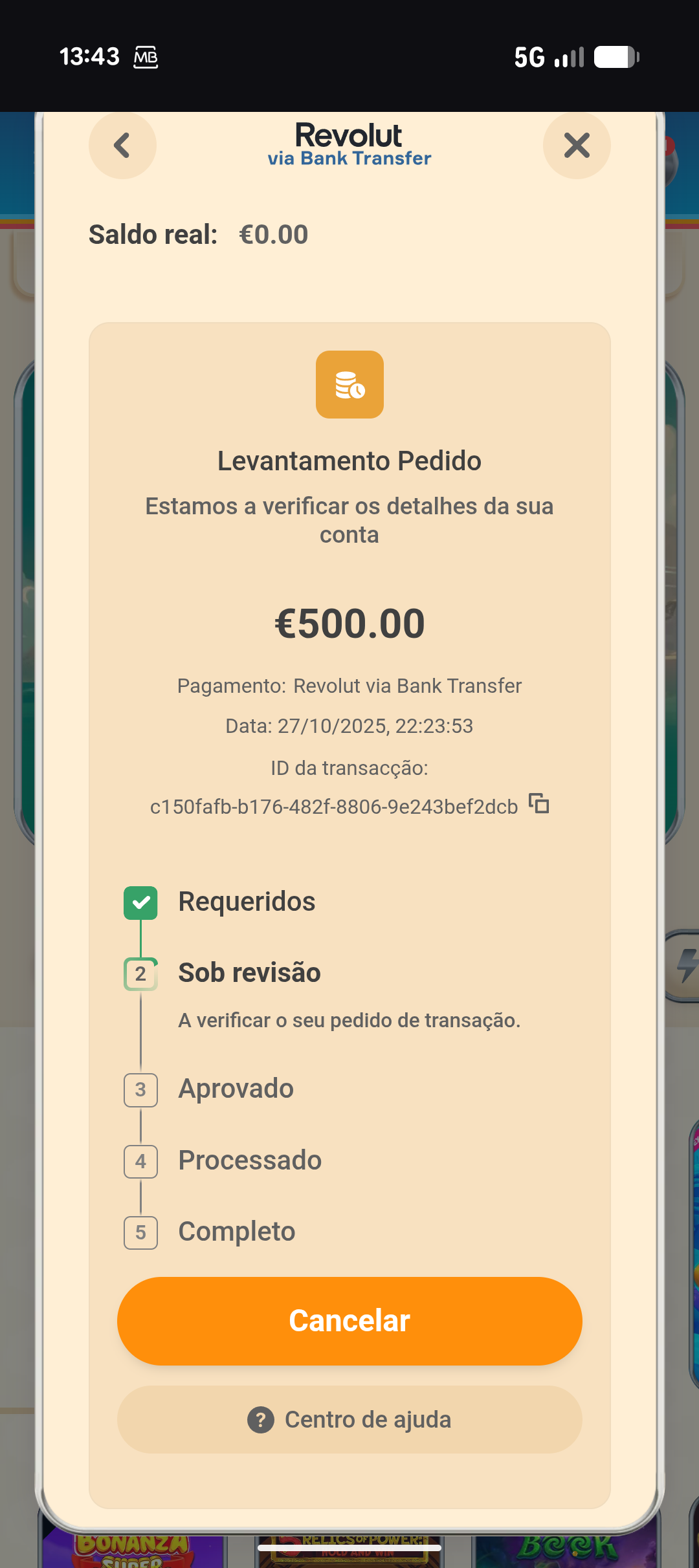The image size is (699, 1568).
Task: Select step 2 Sob revisão marker
Action: pos(140,973)
